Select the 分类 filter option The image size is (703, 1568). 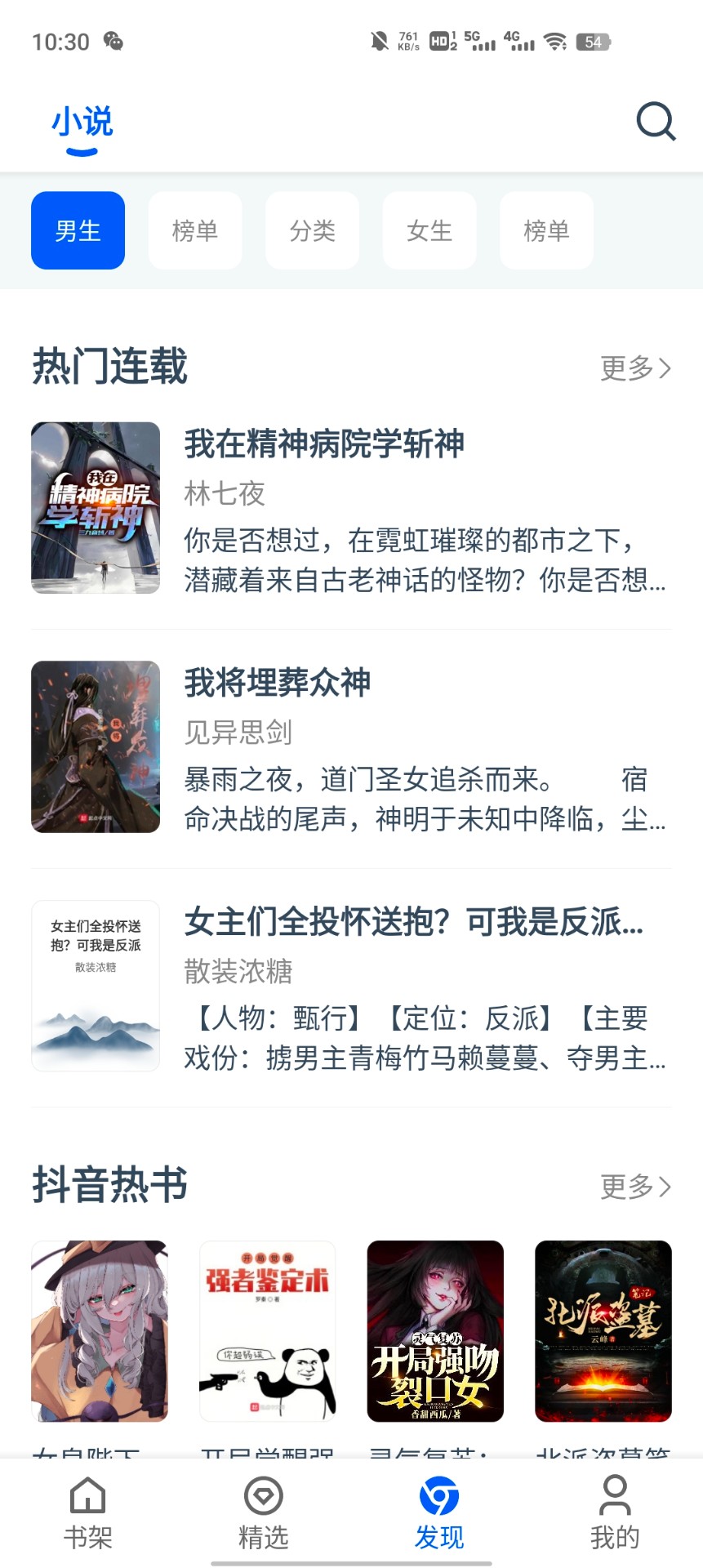click(x=312, y=230)
